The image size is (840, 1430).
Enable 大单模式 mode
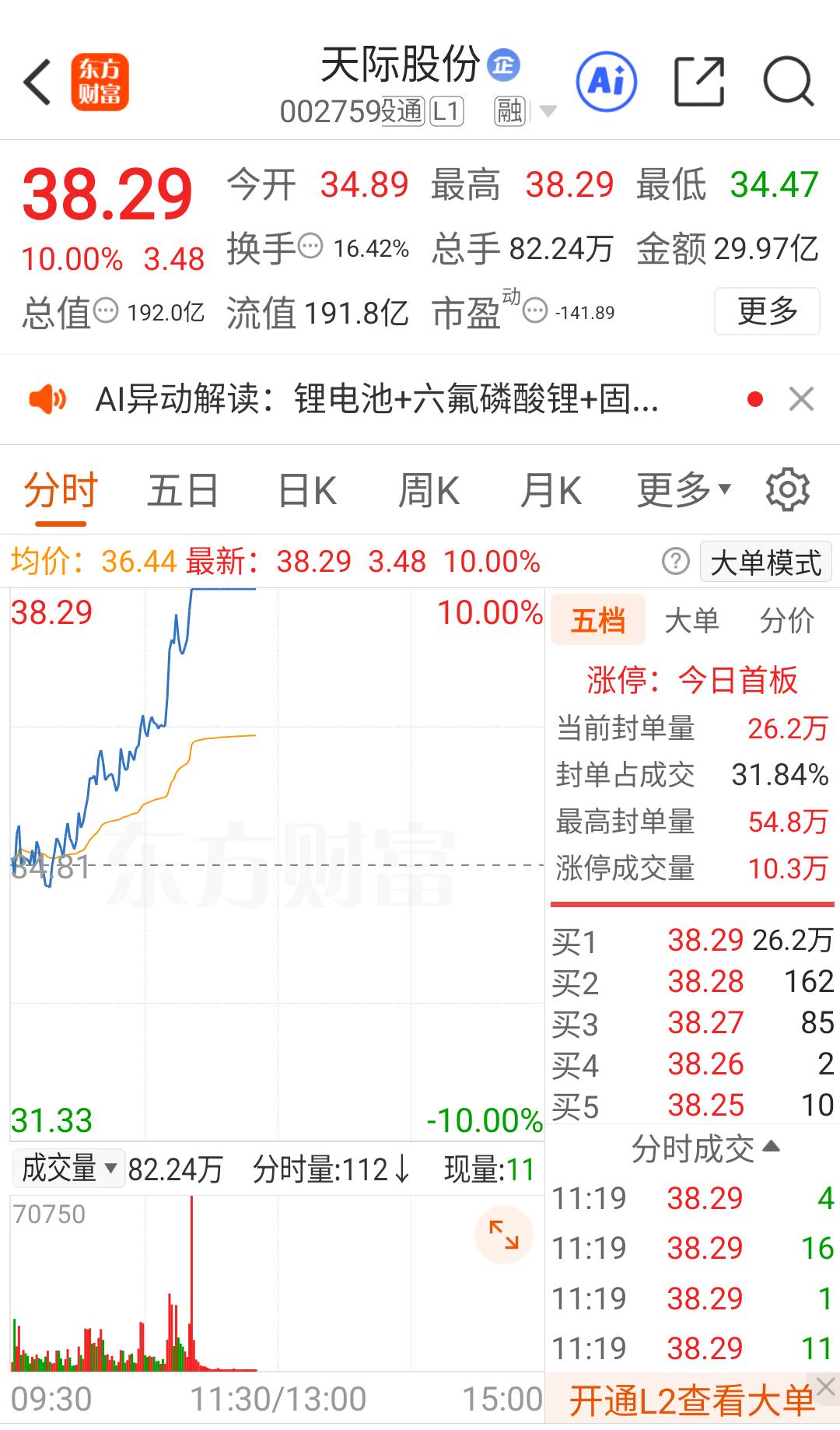click(765, 562)
